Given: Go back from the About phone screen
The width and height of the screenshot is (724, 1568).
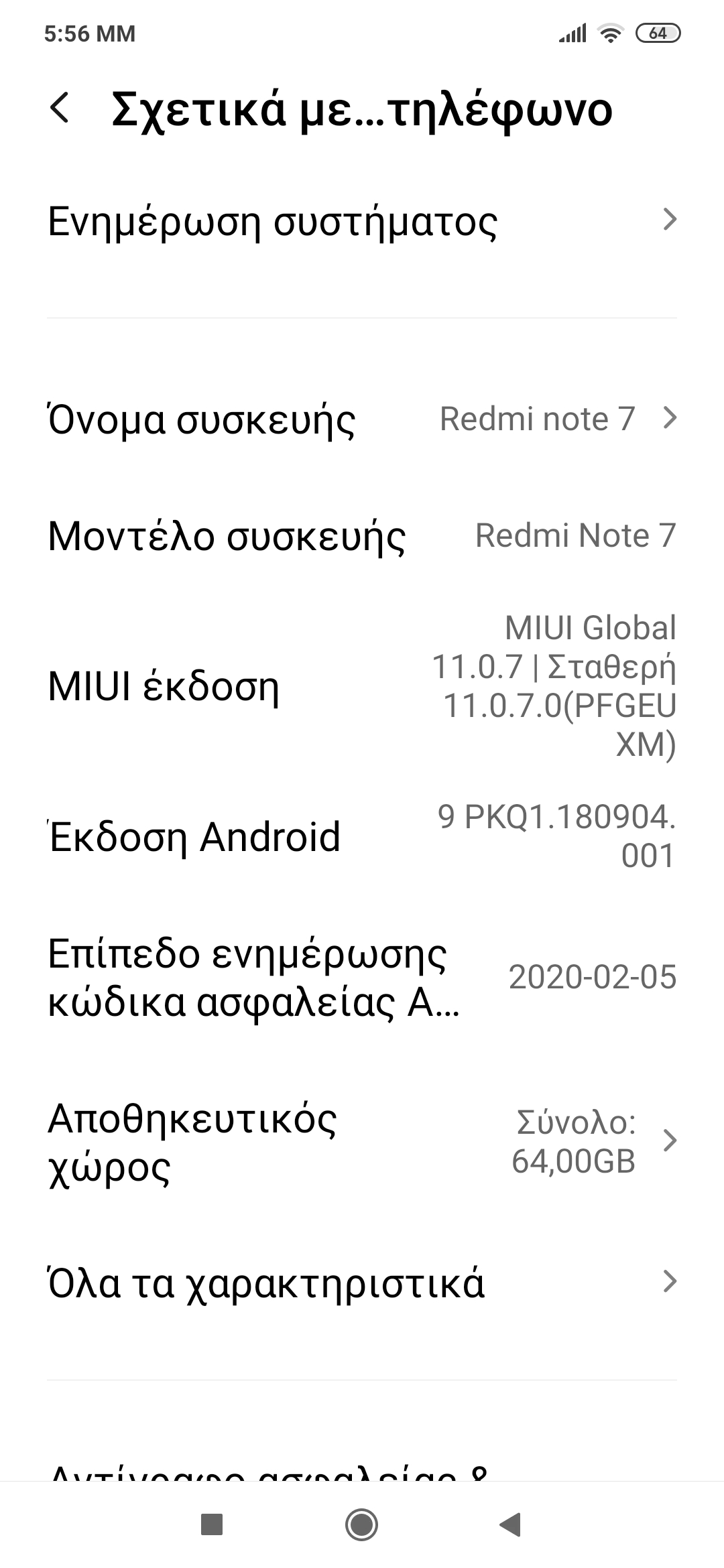Looking at the screenshot, I should coord(60,109).
